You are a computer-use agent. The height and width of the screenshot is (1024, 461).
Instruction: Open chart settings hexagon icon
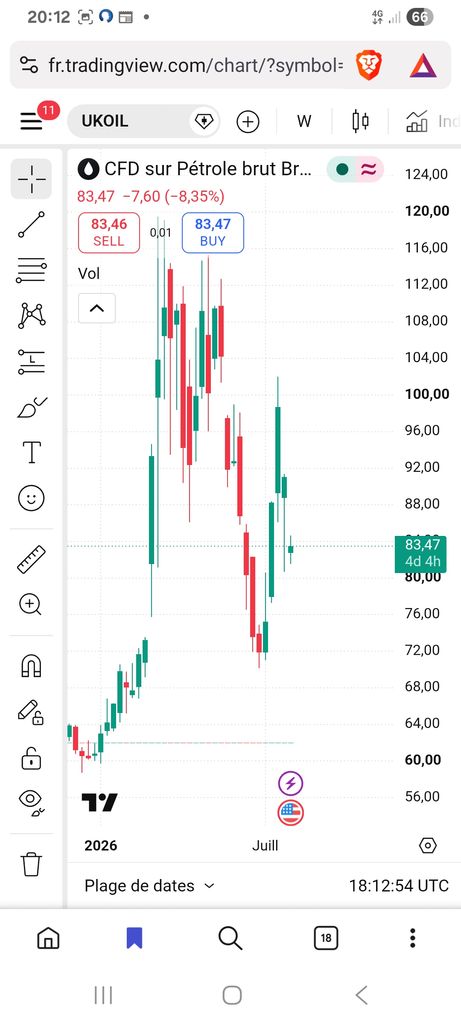(427, 846)
